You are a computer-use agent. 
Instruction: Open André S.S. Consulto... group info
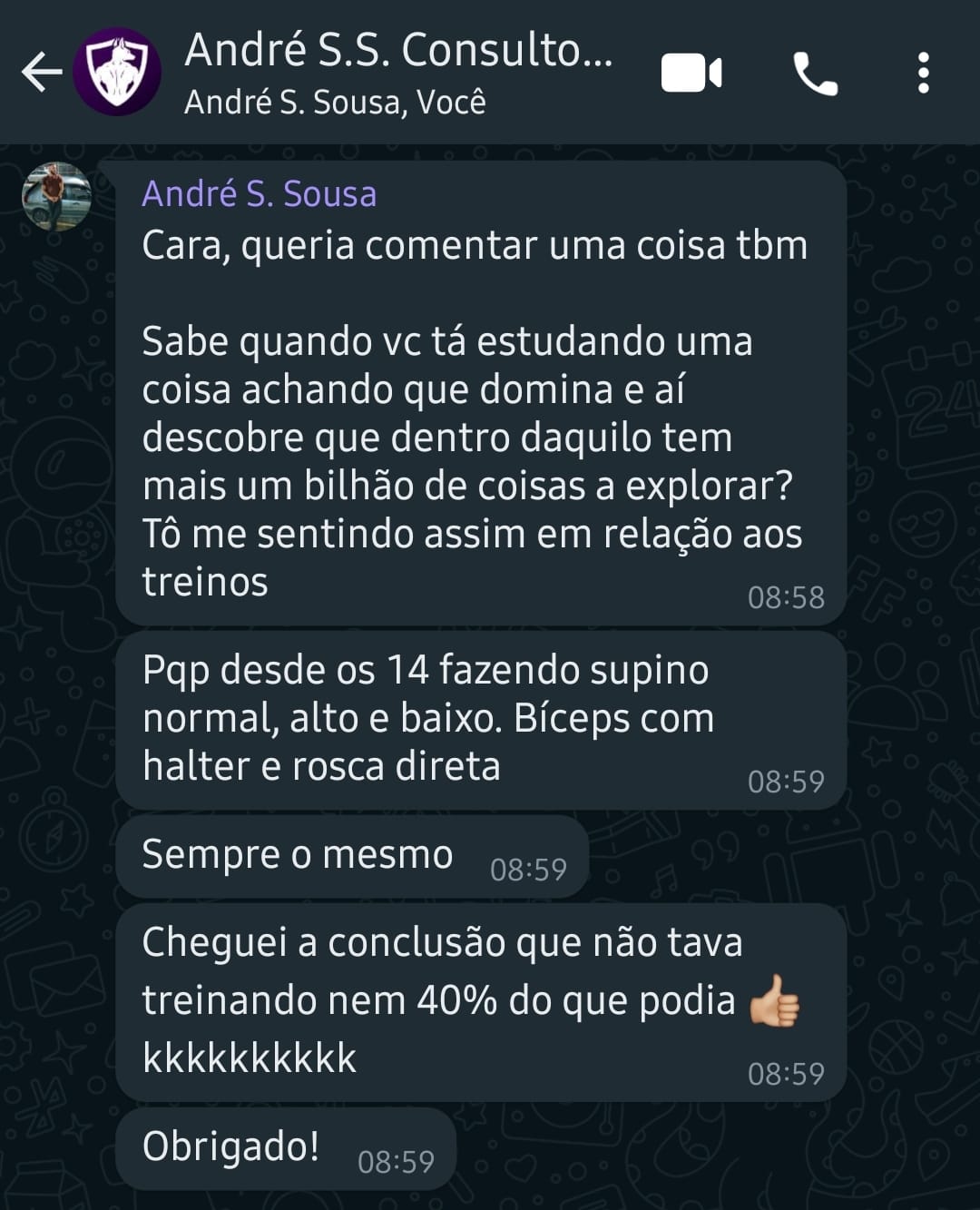pyautogui.click(x=399, y=71)
